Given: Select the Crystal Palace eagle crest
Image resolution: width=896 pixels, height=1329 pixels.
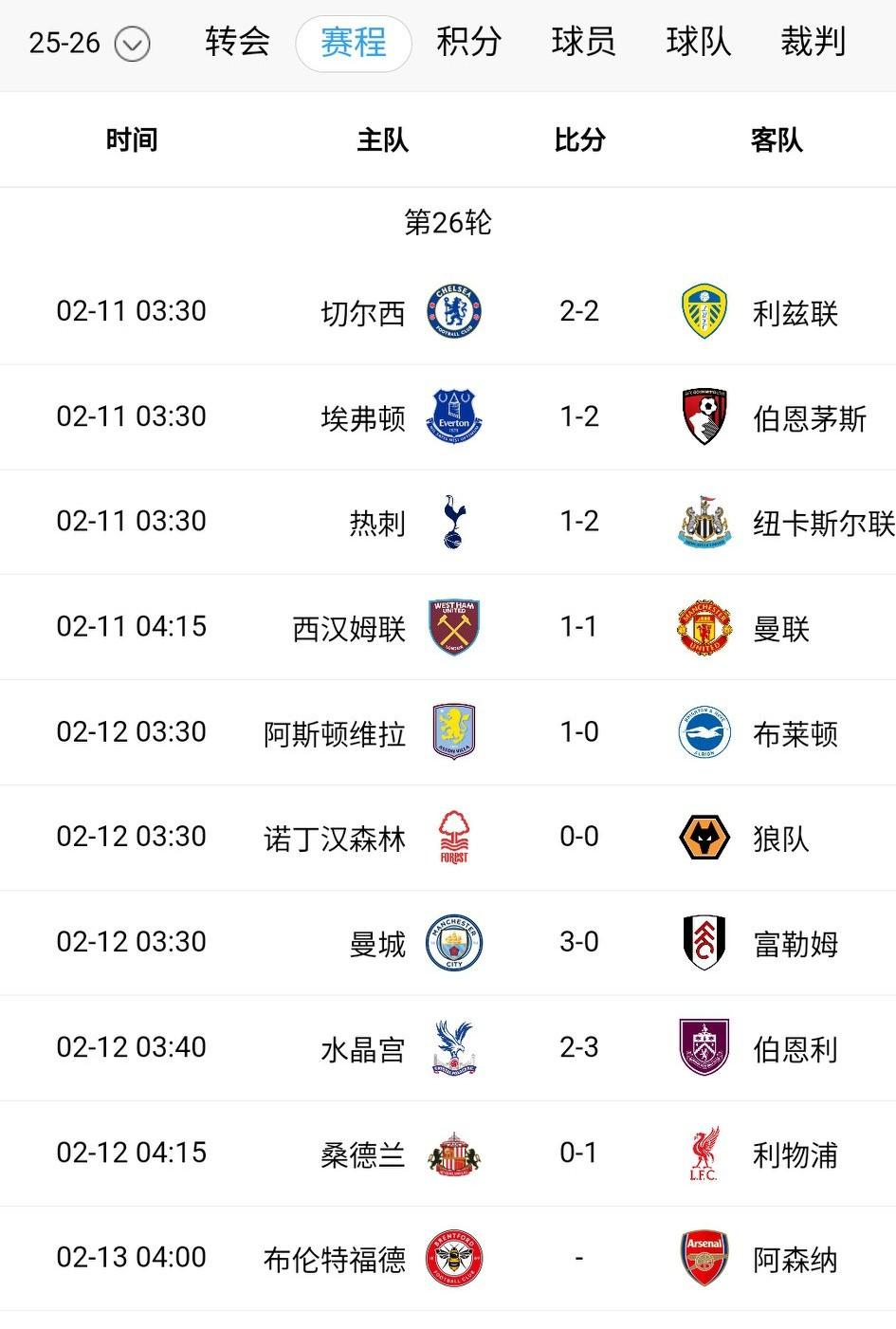Looking at the screenshot, I should tap(454, 1047).
